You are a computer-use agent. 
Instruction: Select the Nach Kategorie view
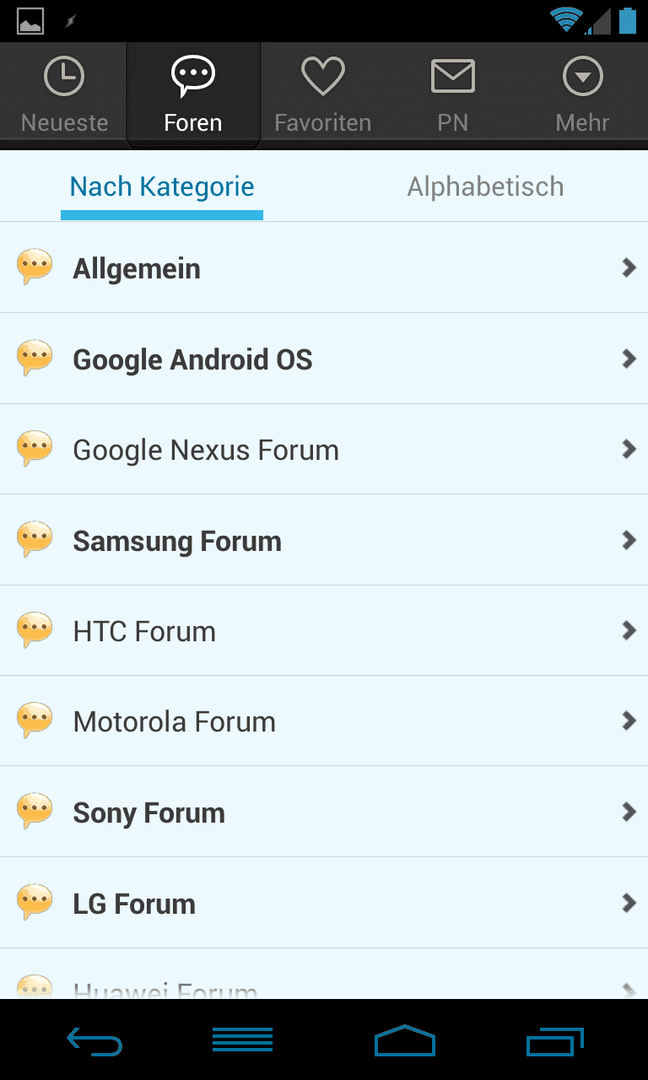coord(162,187)
